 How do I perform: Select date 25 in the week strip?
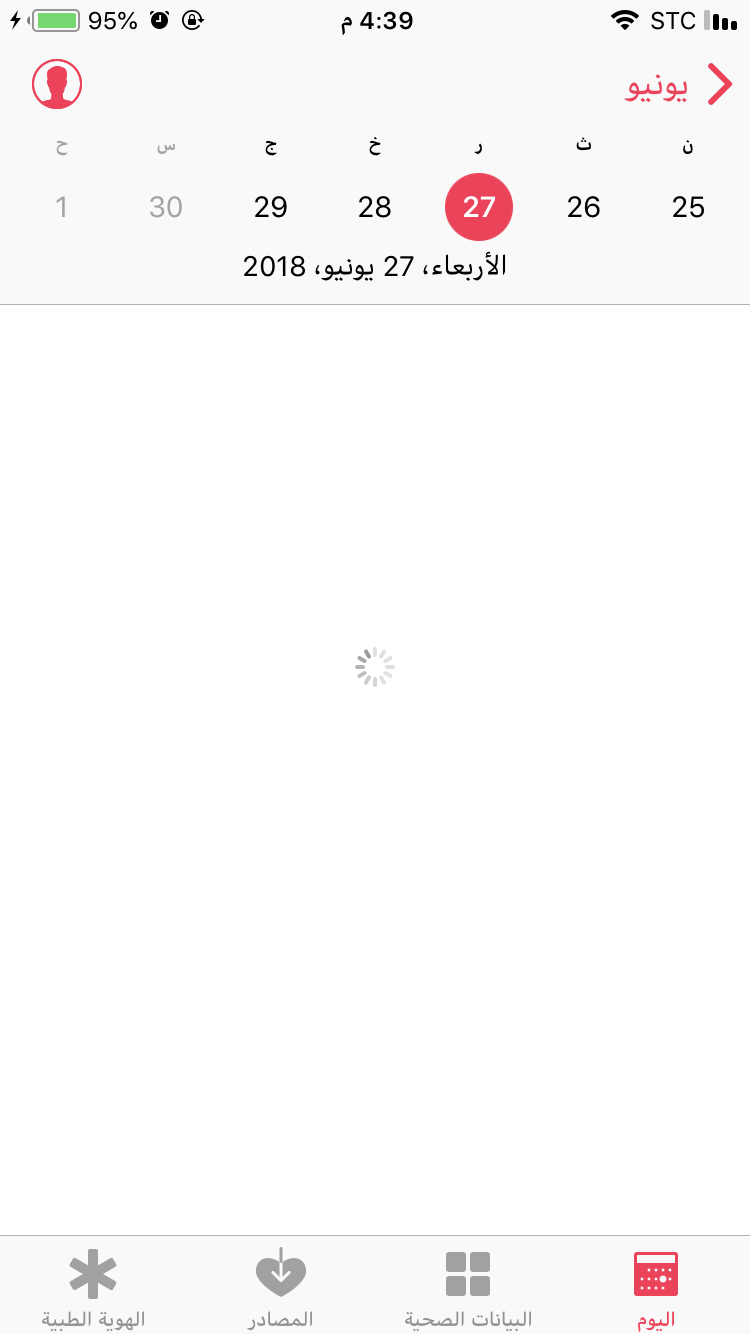click(688, 207)
